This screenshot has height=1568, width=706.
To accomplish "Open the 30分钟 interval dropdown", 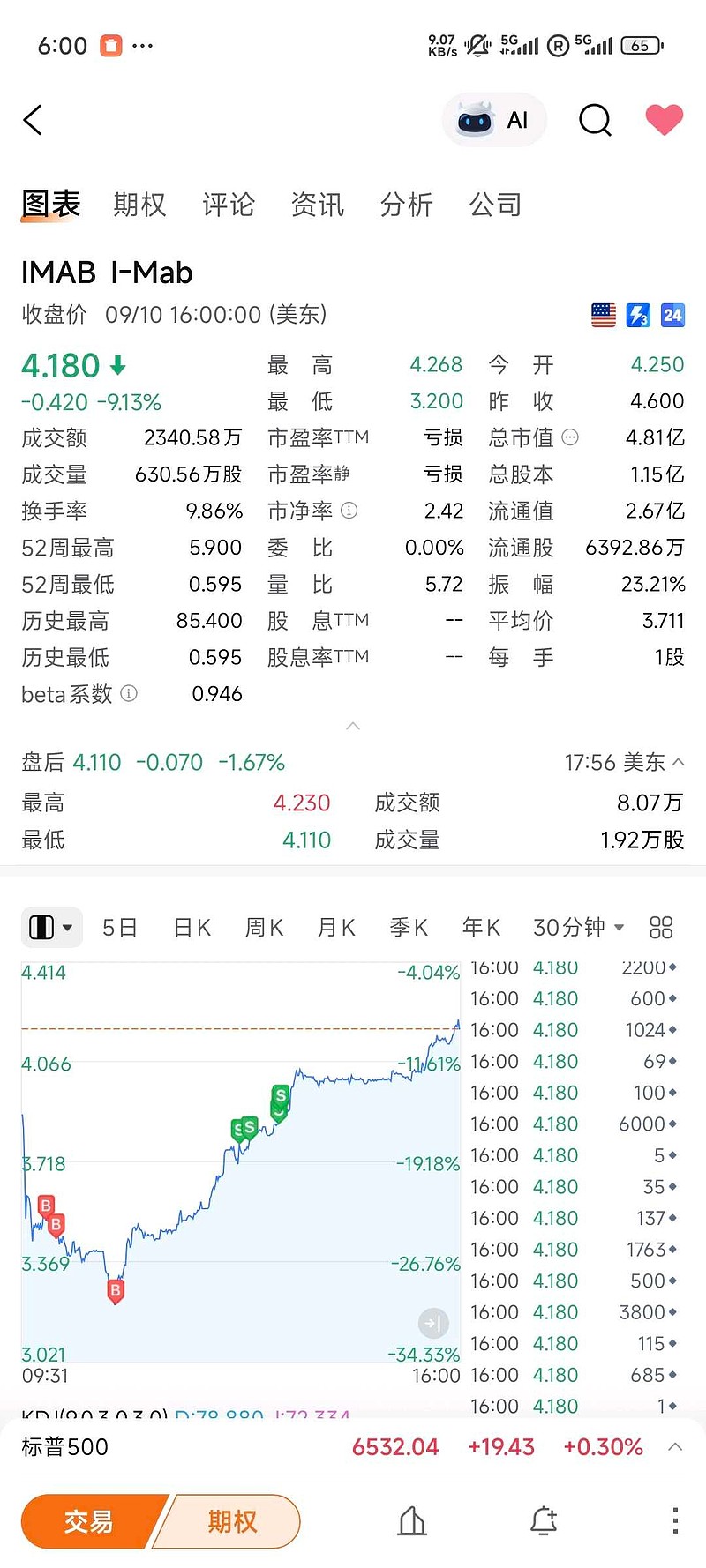I will [x=578, y=928].
